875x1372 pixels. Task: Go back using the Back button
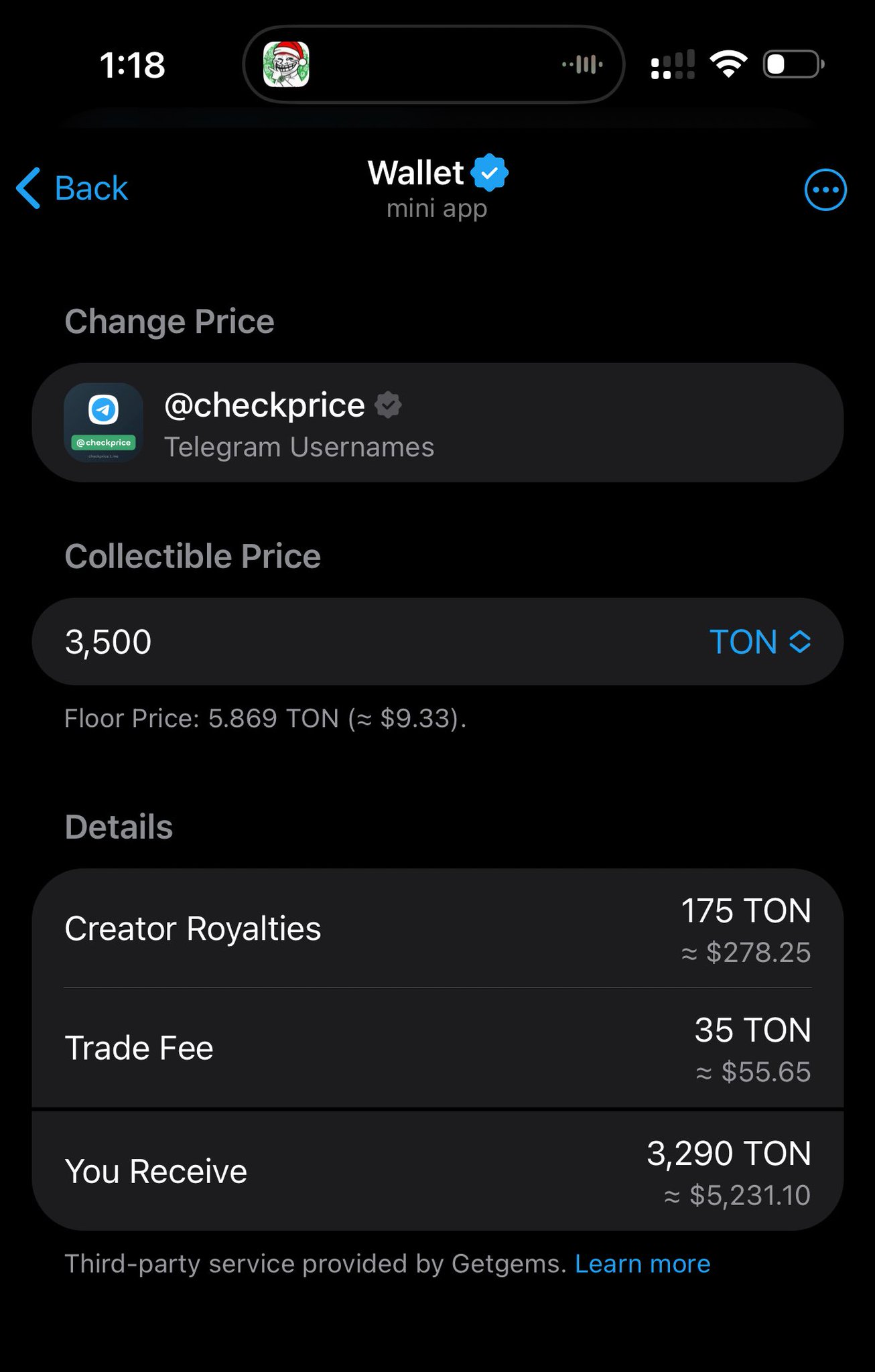pyautogui.click(x=72, y=188)
